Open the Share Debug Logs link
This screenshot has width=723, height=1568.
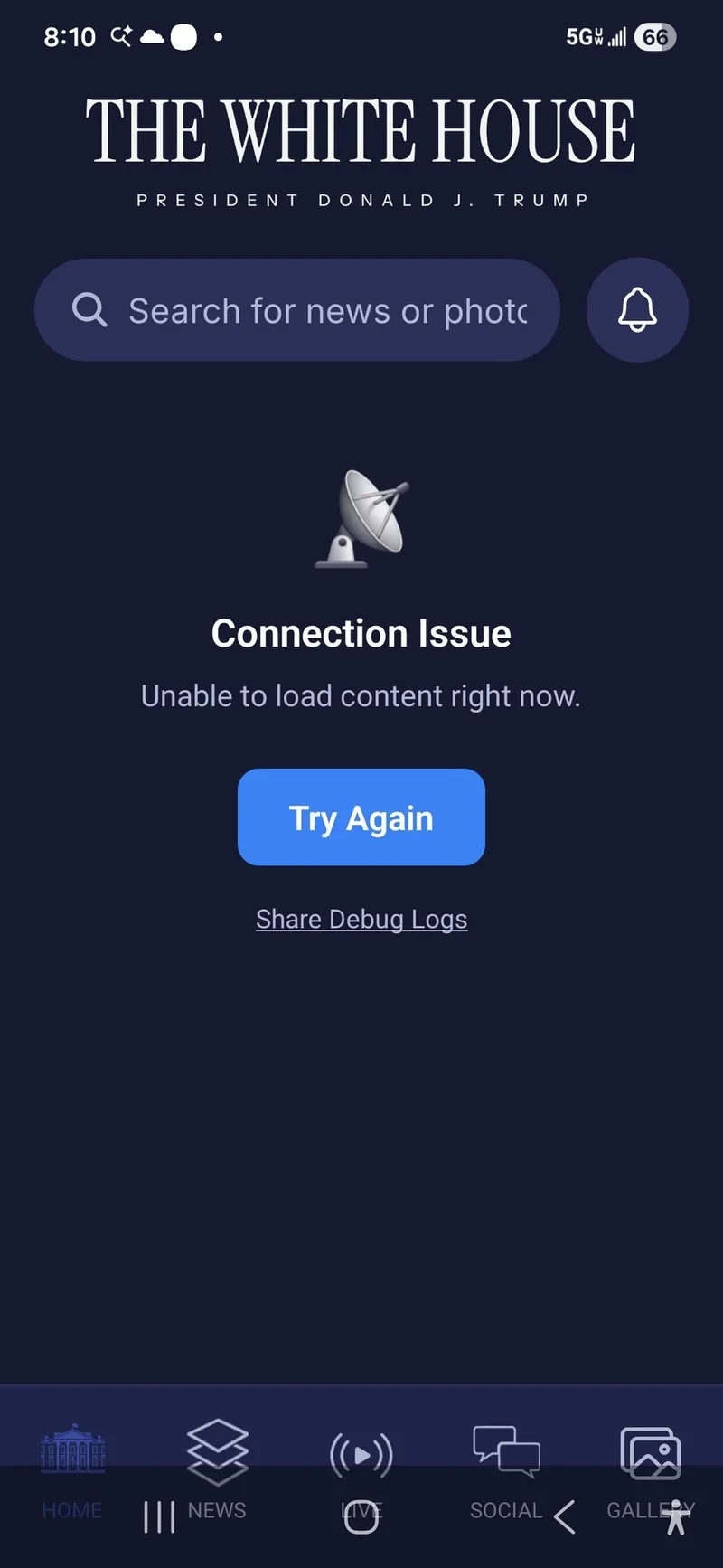(x=361, y=919)
